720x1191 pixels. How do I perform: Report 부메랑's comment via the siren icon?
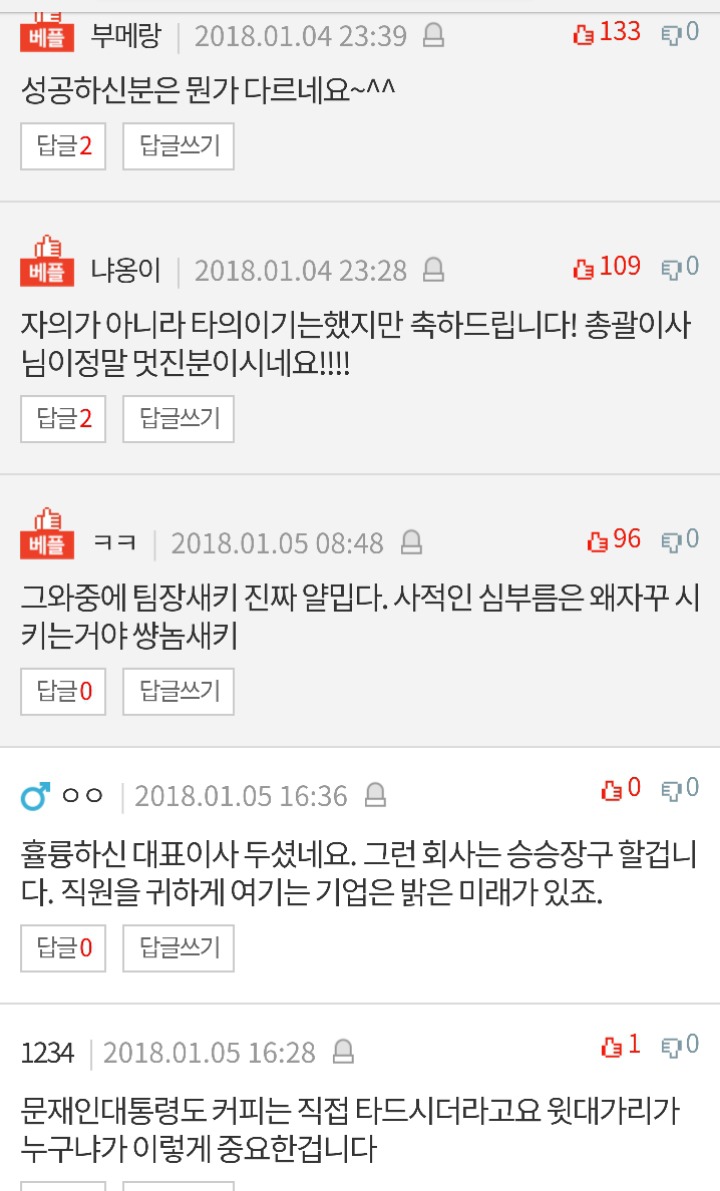(434, 37)
